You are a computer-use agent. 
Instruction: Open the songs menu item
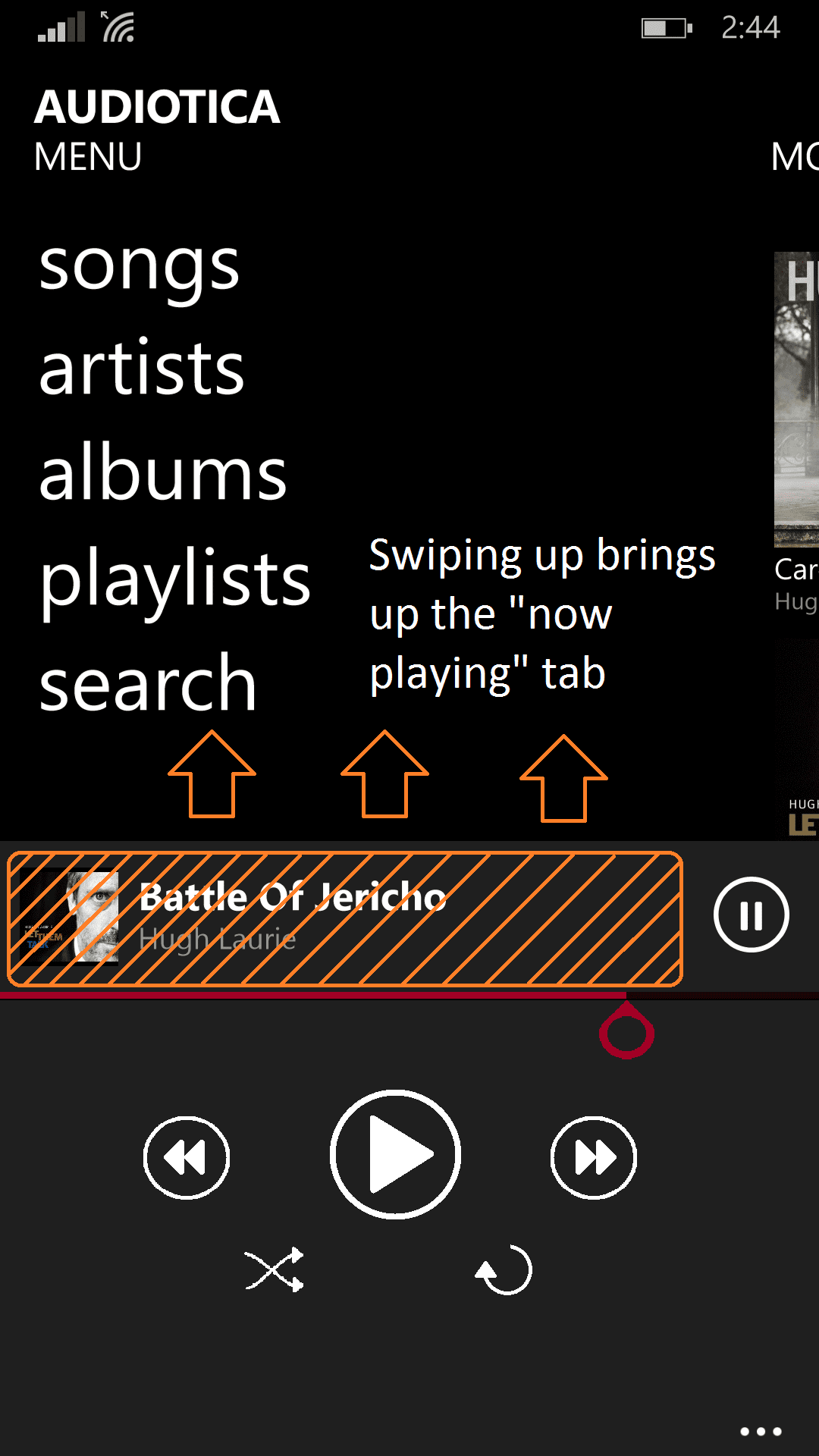point(140,266)
